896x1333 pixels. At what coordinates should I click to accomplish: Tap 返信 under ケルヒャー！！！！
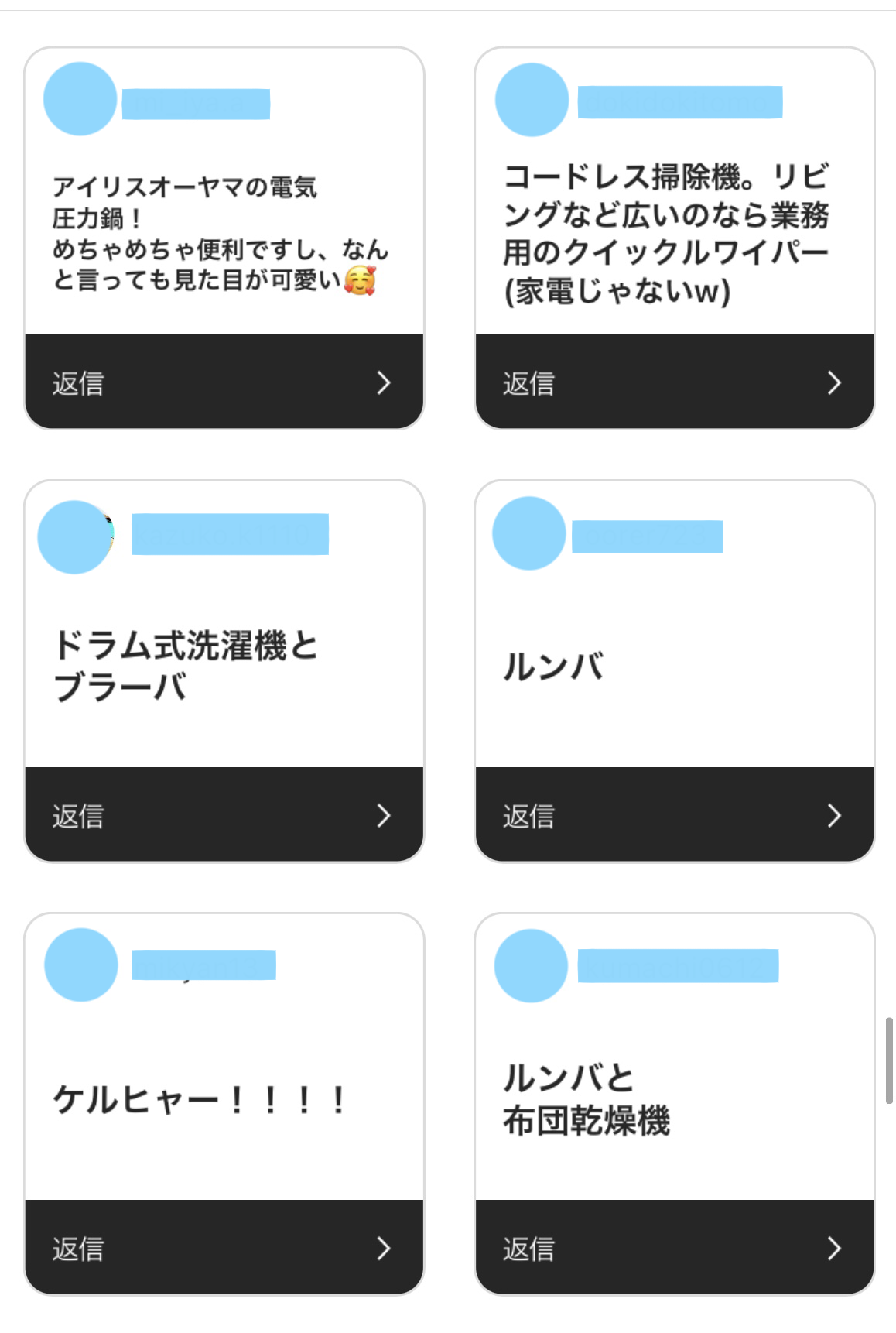[224, 1248]
